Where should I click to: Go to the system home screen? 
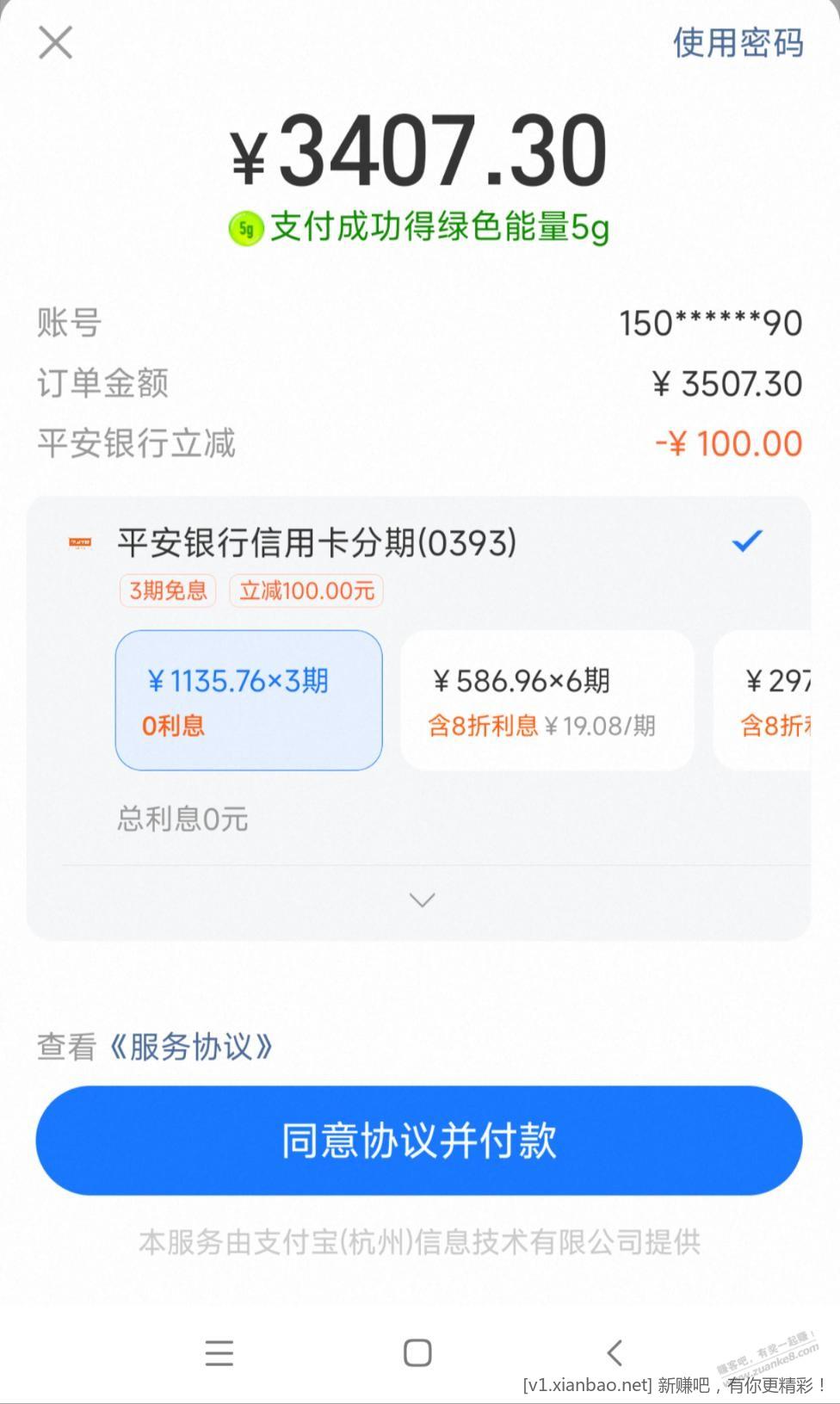pyautogui.click(x=417, y=1353)
